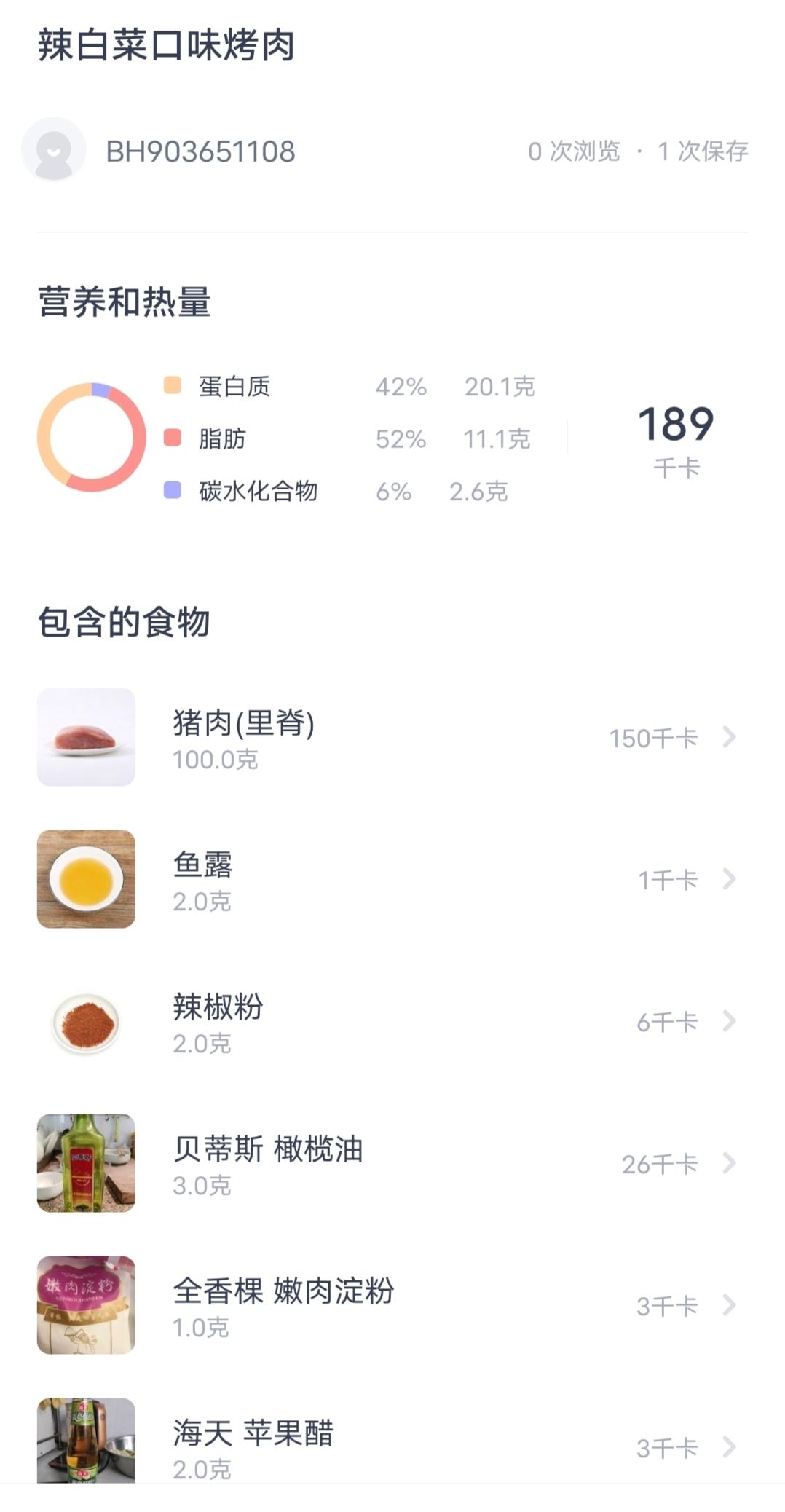The image size is (785, 1512).
Task: Open the 海天 苹果醋 entry
Action: coord(392,1446)
